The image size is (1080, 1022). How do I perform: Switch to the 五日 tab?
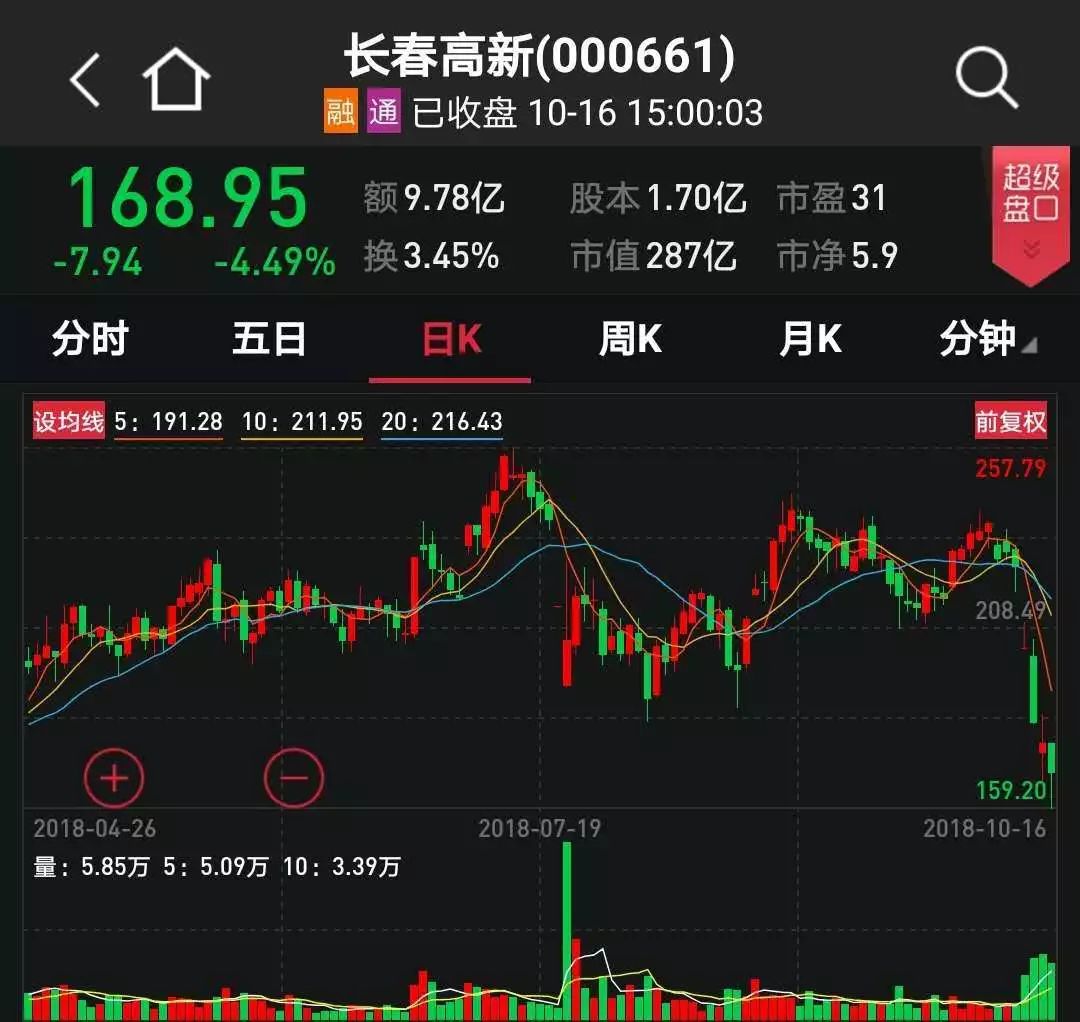[x=269, y=340]
